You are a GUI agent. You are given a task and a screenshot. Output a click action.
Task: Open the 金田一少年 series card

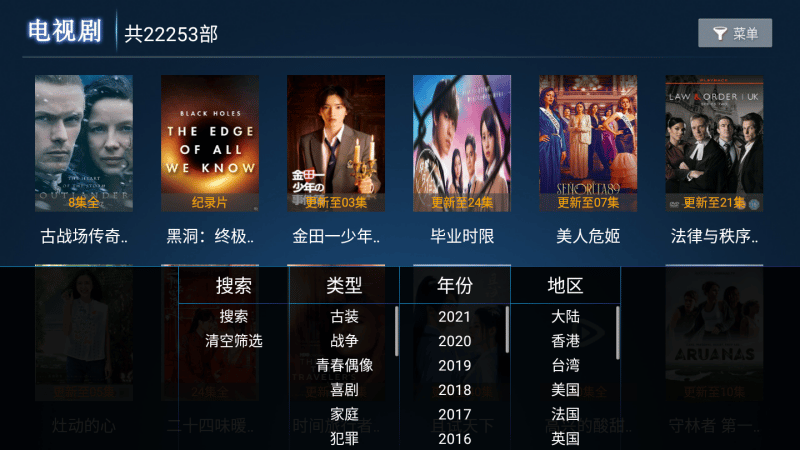336,143
